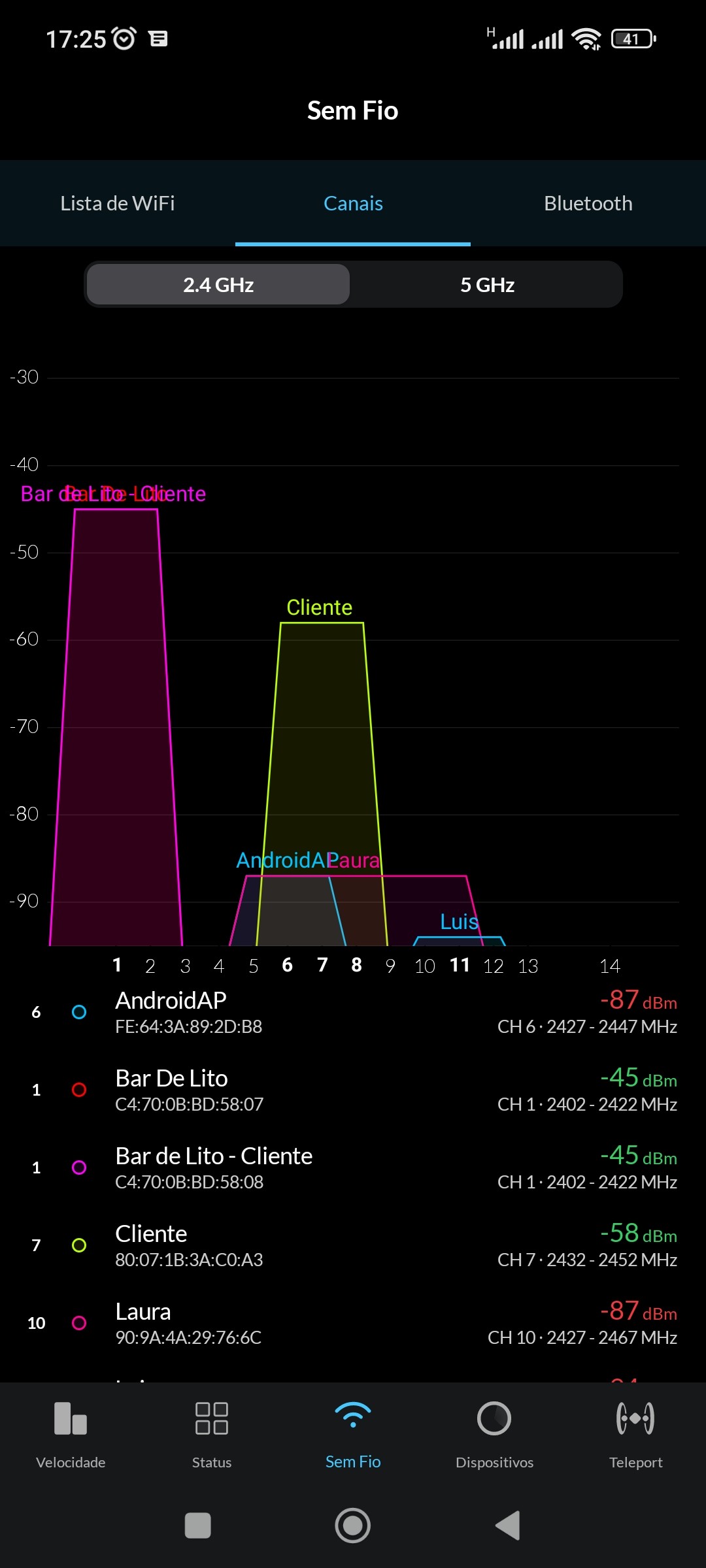Go back using the system back button
The width and height of the screenshot is (706, 1568).
tap(508, 1526)
